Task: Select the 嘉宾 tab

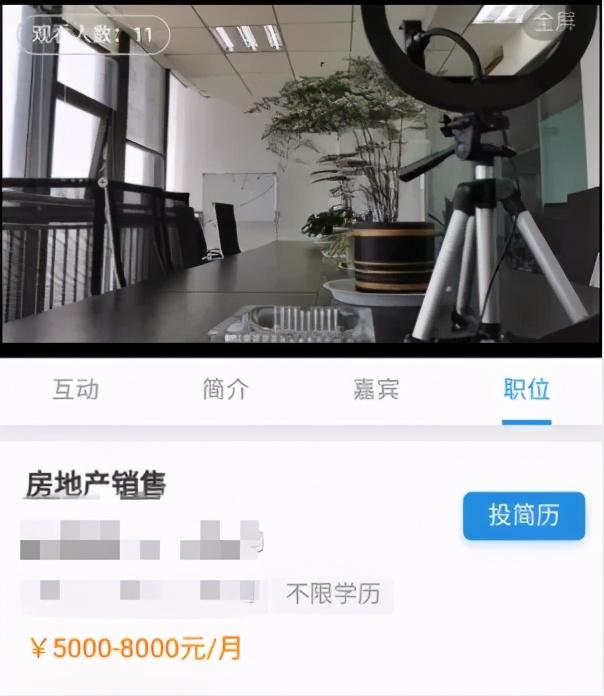Action: coord(376,389)
